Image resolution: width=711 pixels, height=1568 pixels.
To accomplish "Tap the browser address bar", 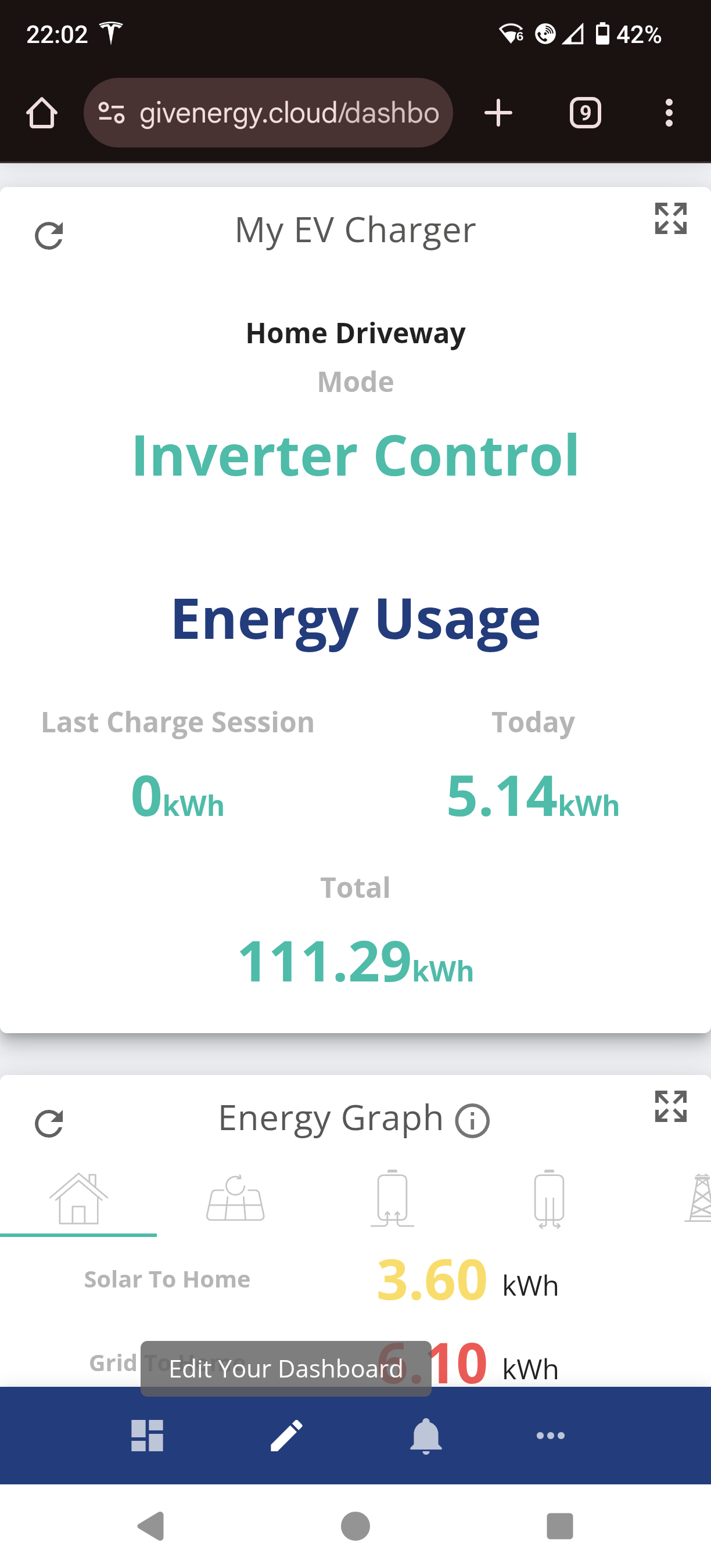I will coord(268,113).
